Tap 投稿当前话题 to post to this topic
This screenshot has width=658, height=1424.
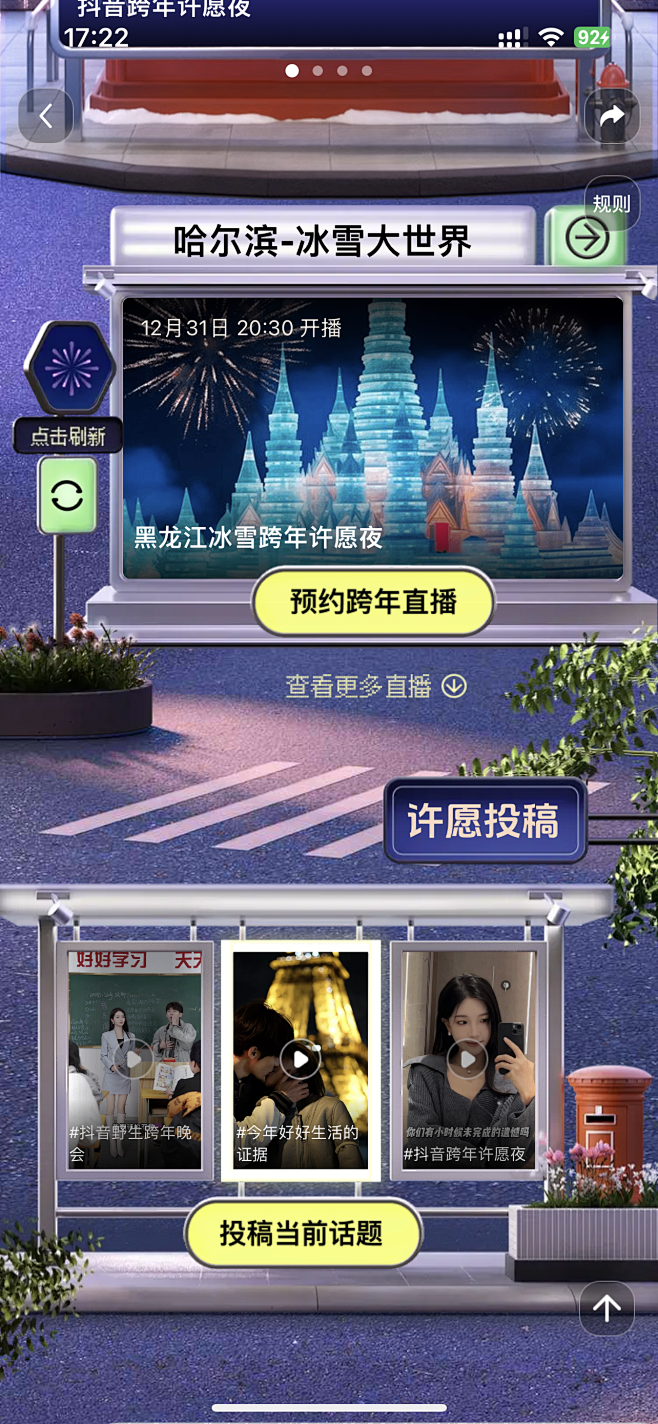point(302,1233)
